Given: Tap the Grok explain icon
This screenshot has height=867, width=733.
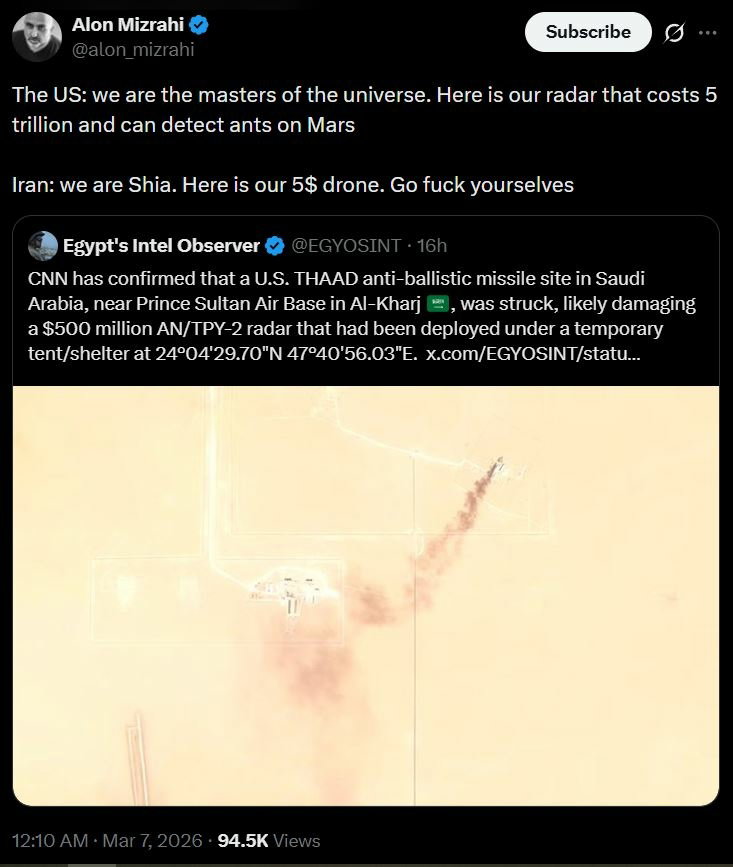Looking at the screenshot, I should point(674,33).
